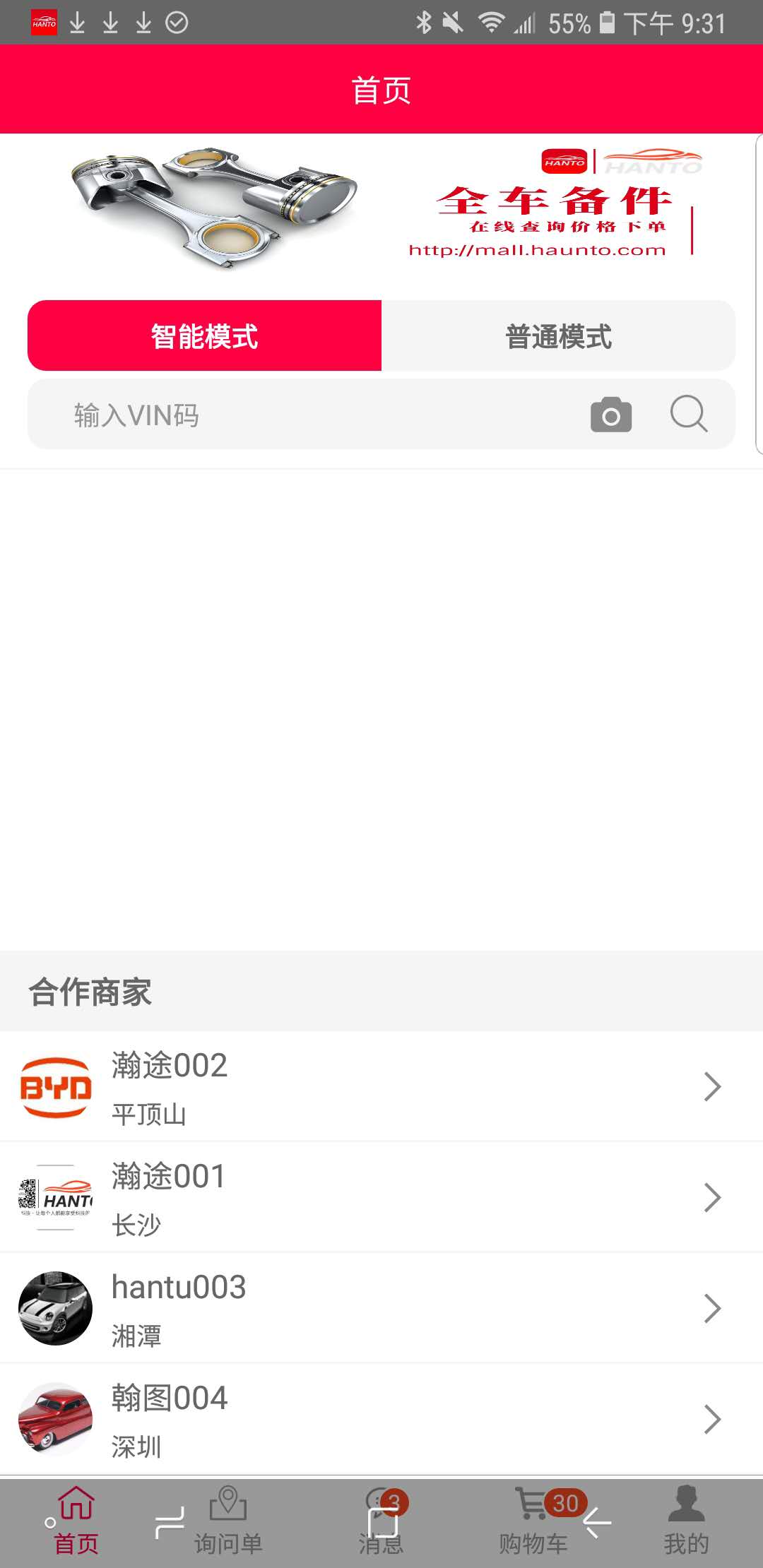Switch to 普通模式 mode

559,335
